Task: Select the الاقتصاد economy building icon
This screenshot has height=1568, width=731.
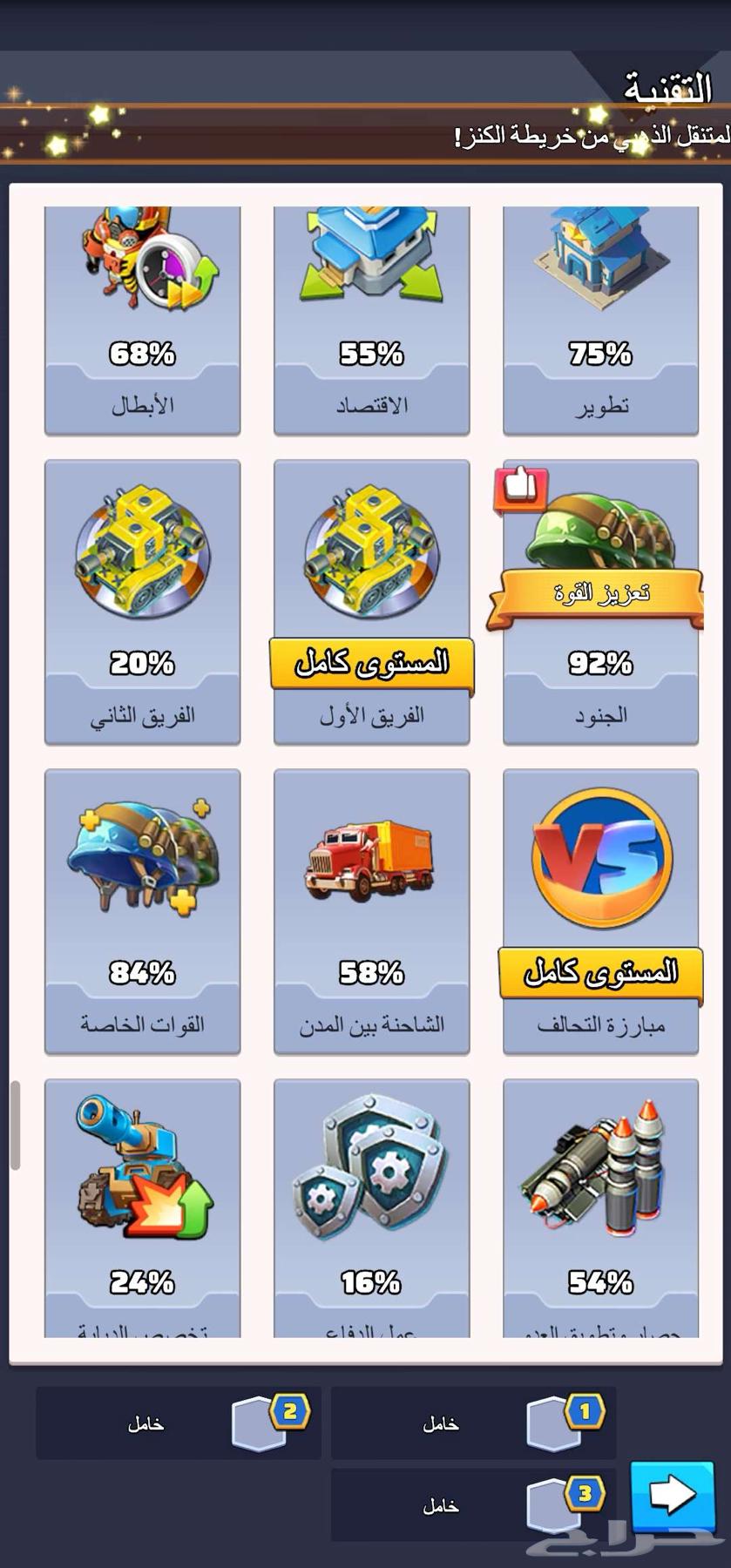Action: [x=371, y=257]
